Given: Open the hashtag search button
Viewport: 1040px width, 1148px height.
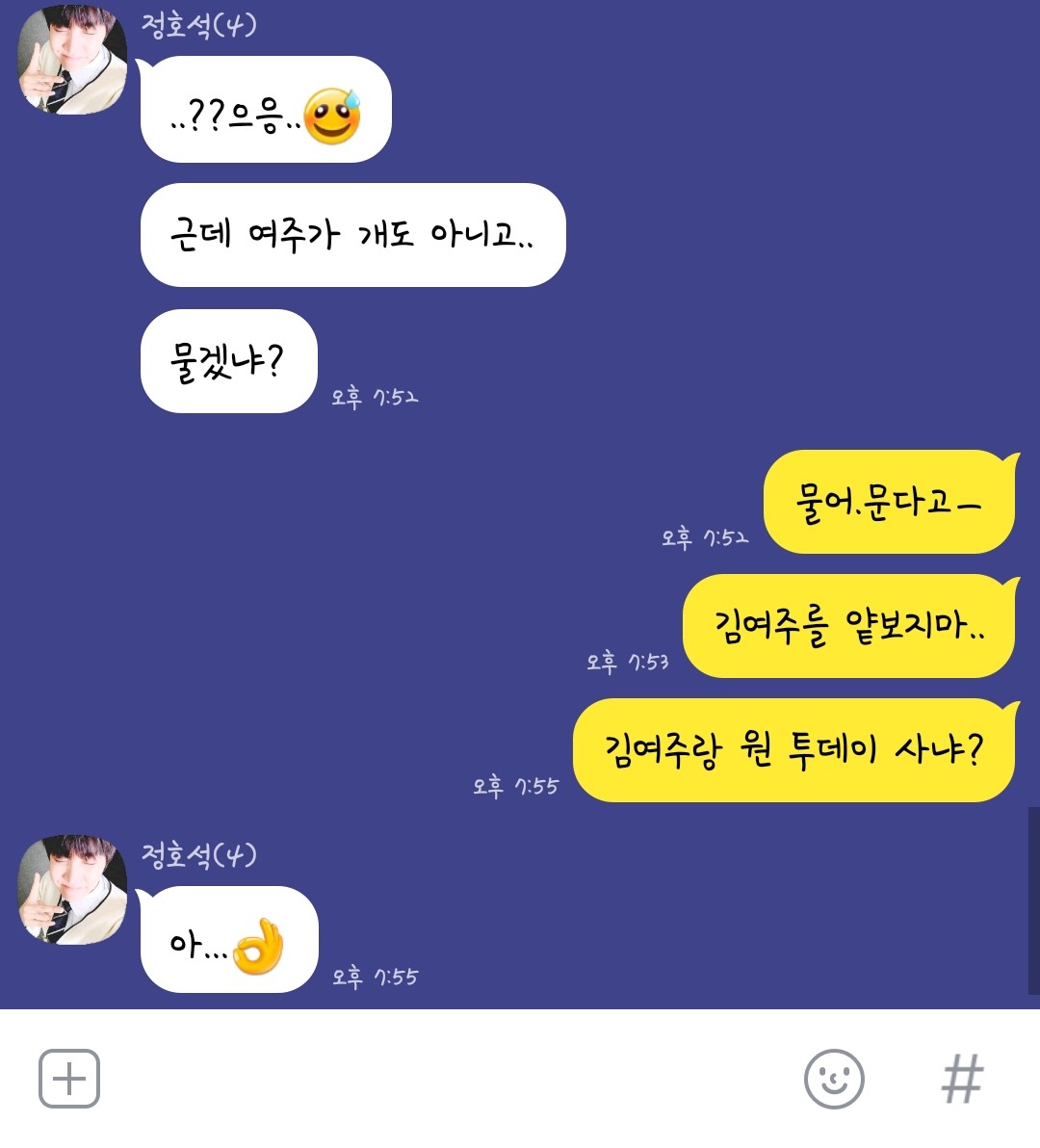Looking at the screenshot, I should [962, 1079].
